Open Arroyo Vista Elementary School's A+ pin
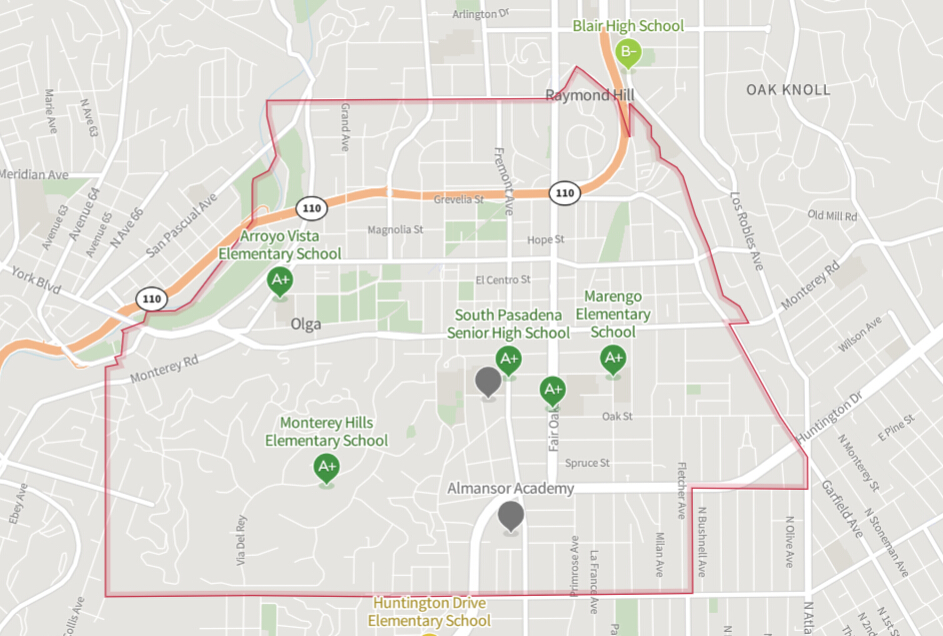This screenshot has height=636, width=943. click(280, 281)
